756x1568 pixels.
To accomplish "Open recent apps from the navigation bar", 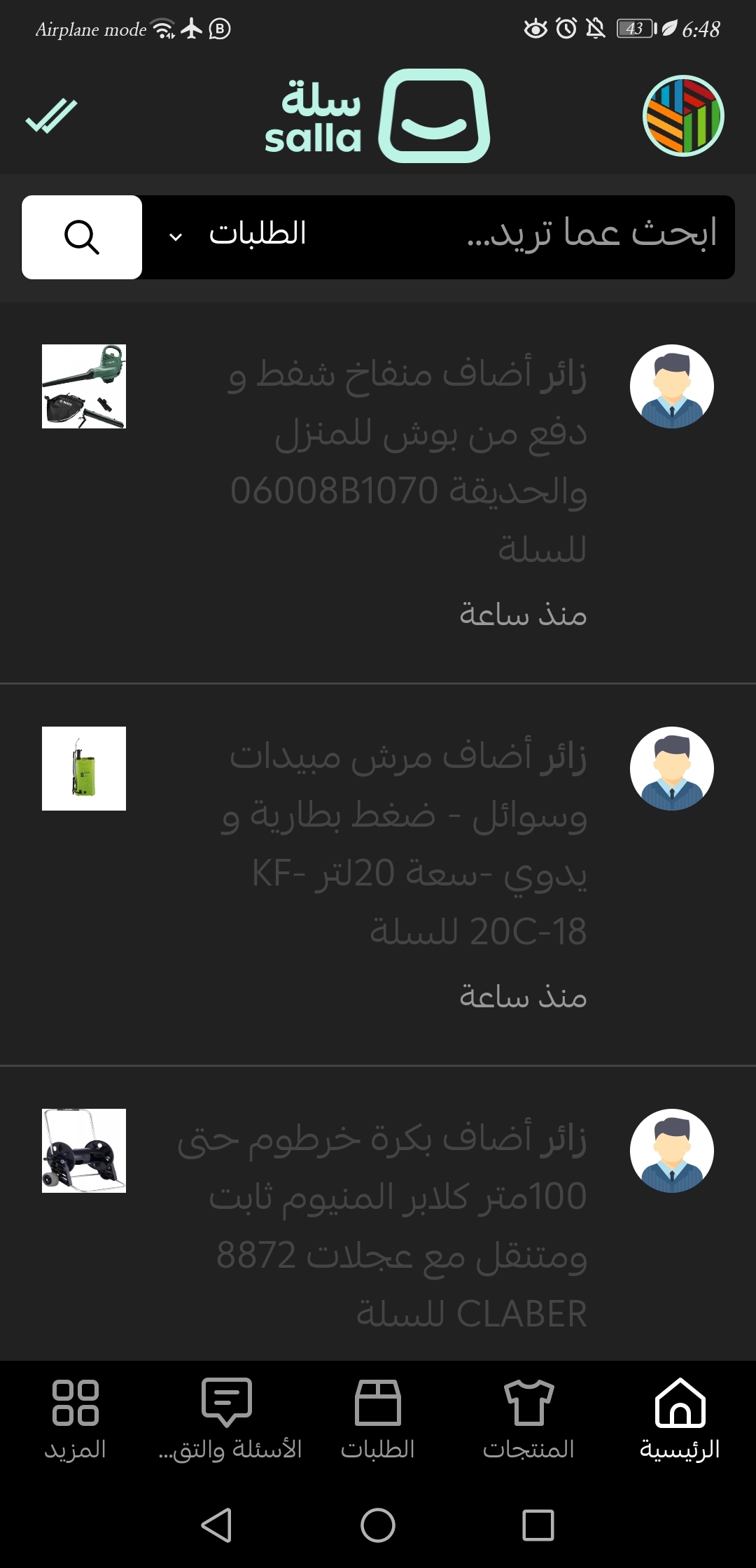I will (538, 1525).
